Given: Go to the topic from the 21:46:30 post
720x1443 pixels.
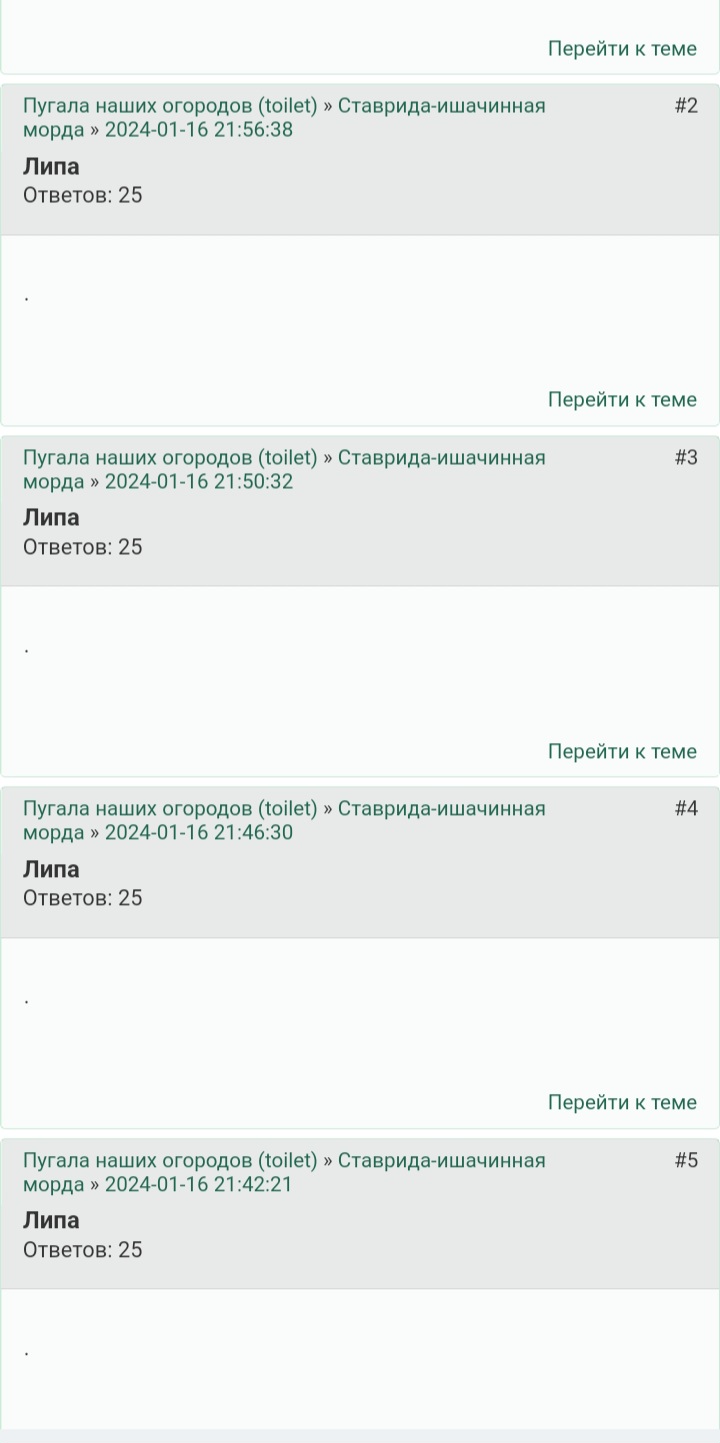Looking at the screenshot, I should [x=622, y=1102].
